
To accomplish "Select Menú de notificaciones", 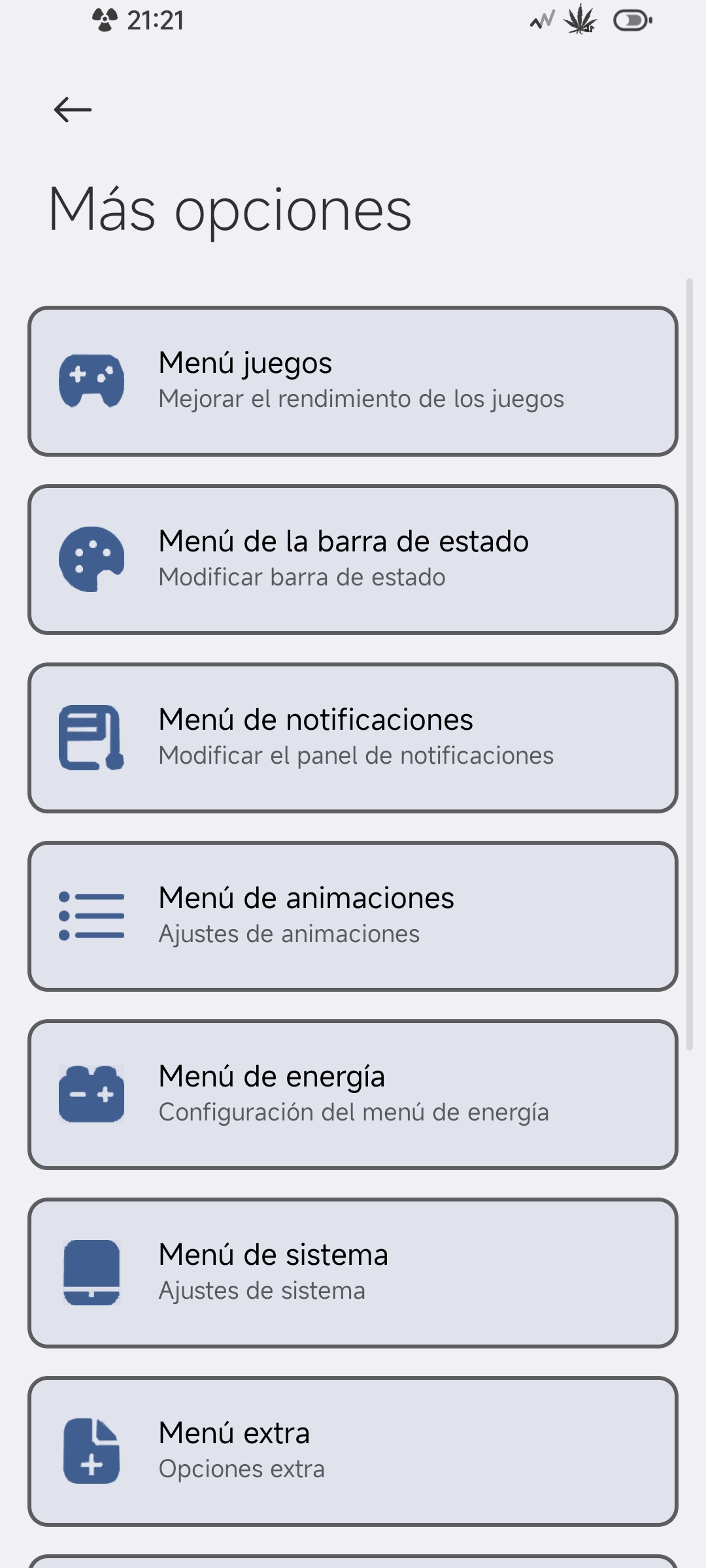I will [353, 738].
